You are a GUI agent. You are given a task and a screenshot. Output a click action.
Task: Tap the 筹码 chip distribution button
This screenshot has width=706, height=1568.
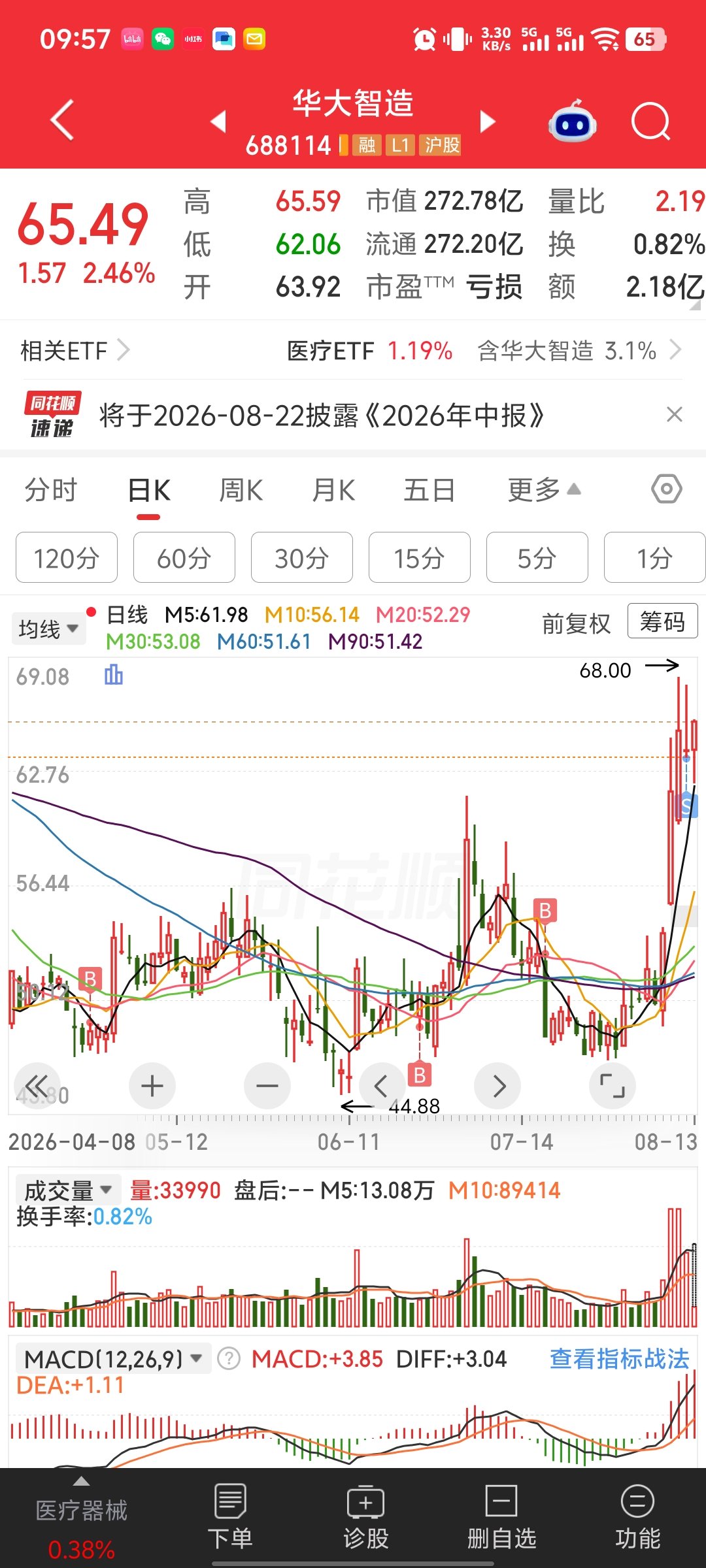pyautogui.click(x=662, y=621)
